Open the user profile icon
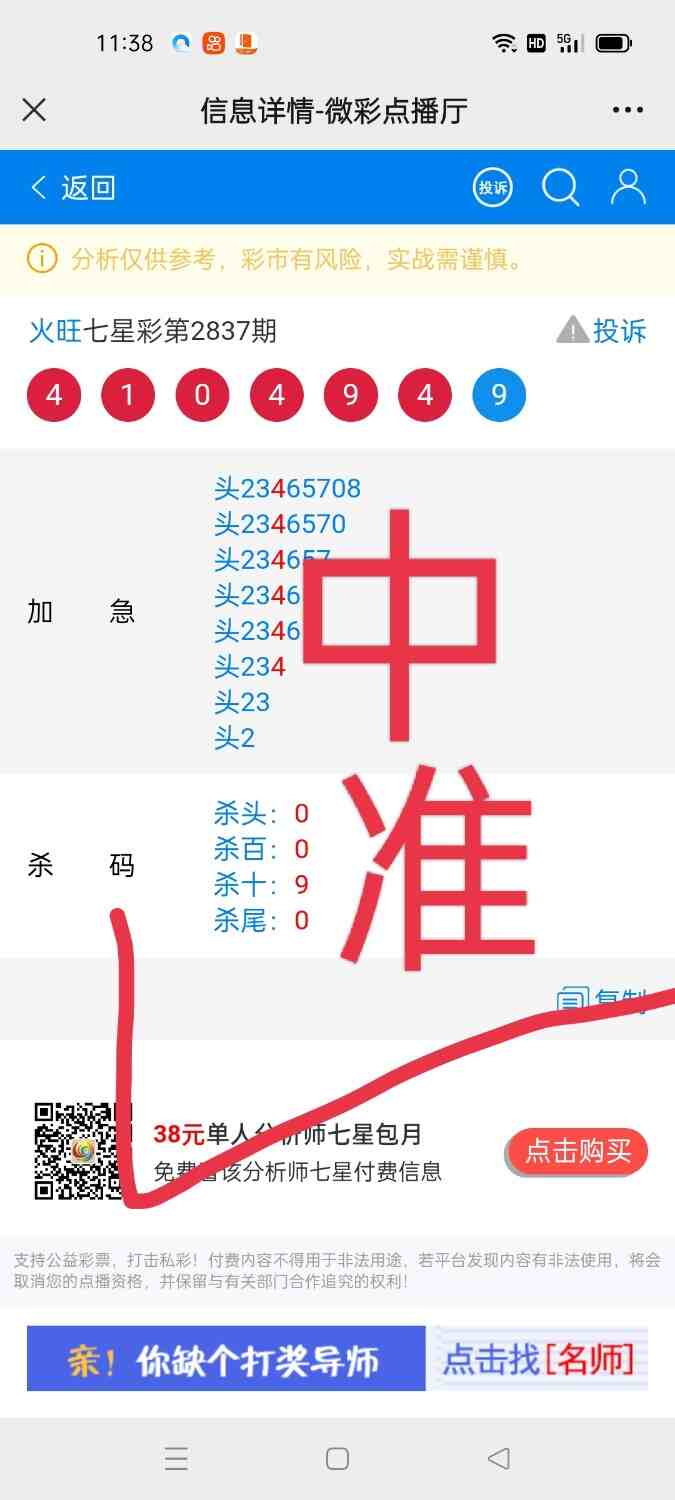The height and width of the screenshot is (1500, 675). tap(628, 187)
